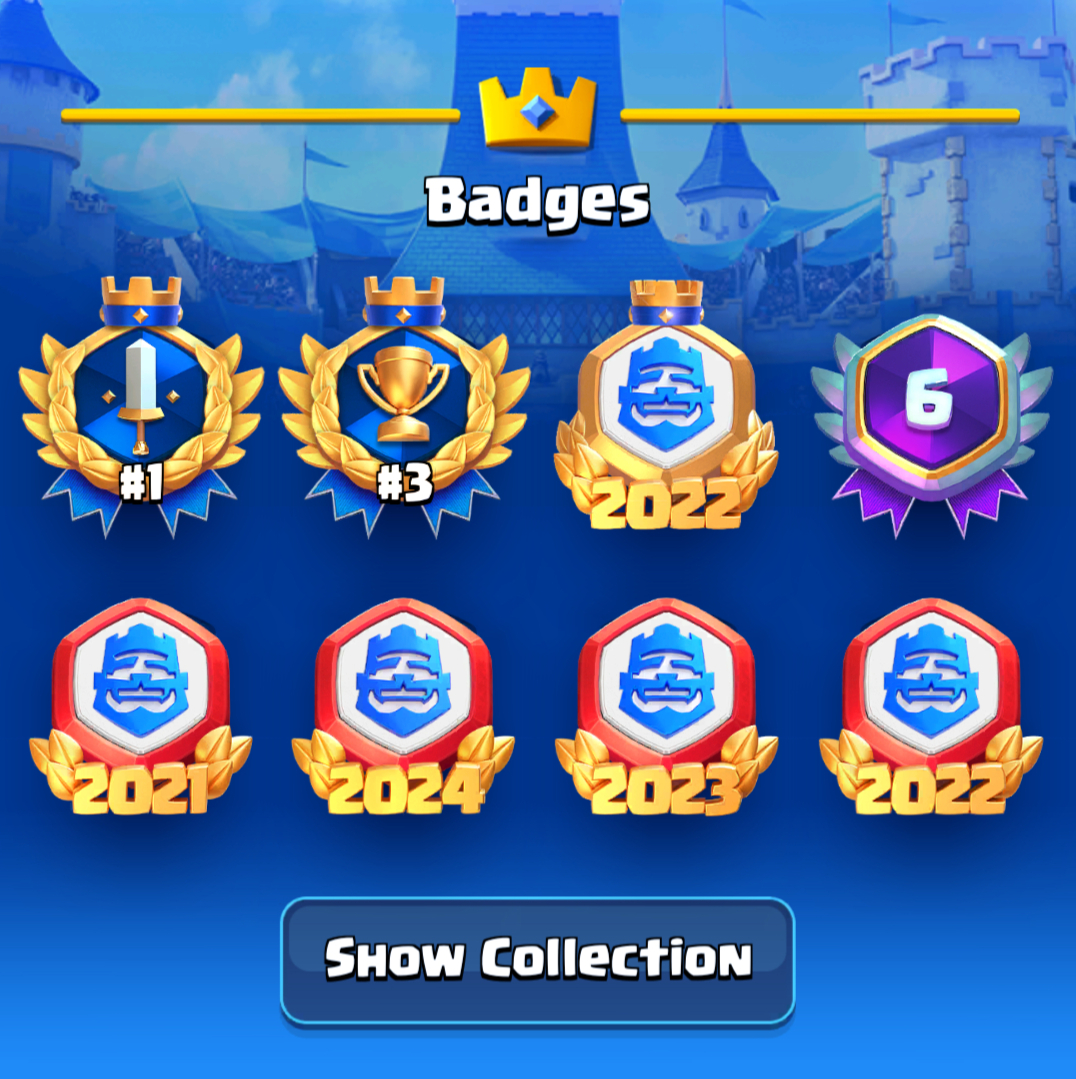View the red 2023 badge

coord(666,705)
